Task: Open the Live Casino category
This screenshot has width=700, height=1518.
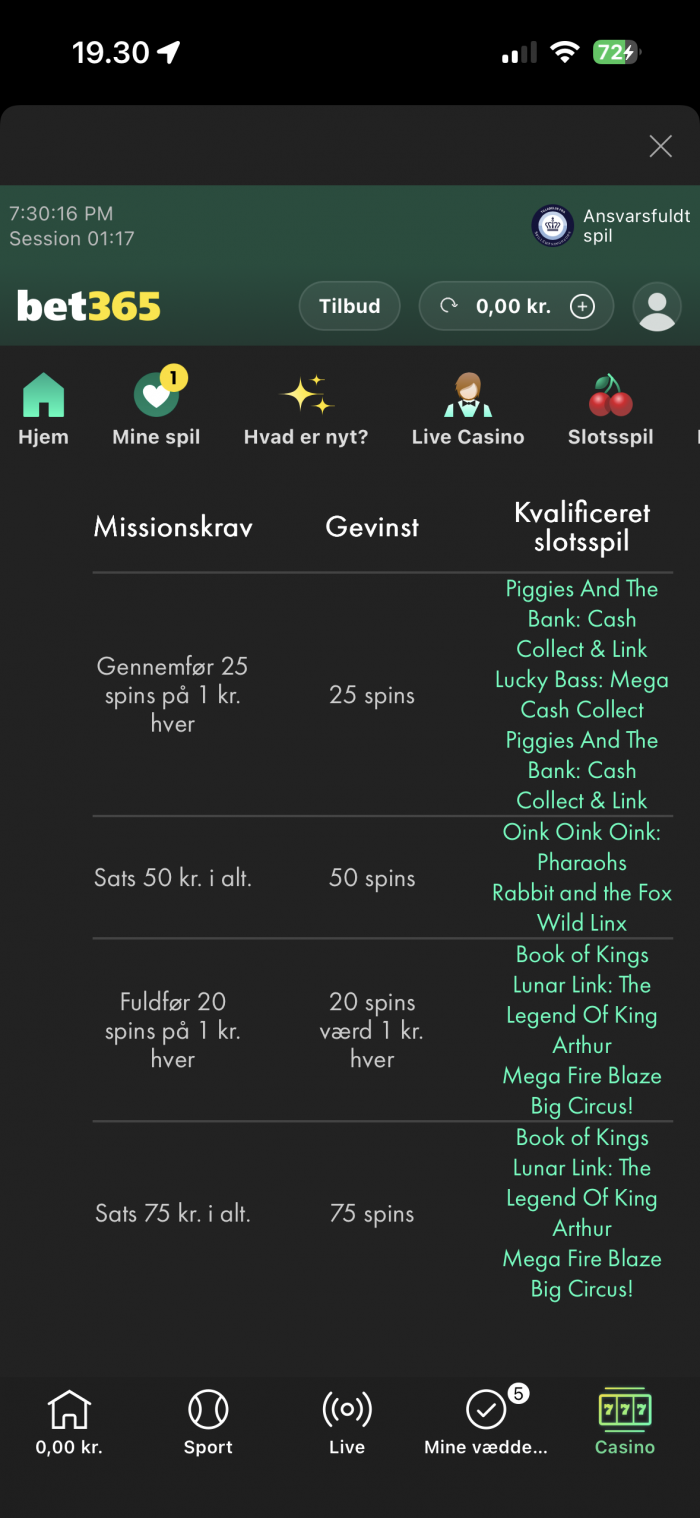Action: tap(468, 410)
